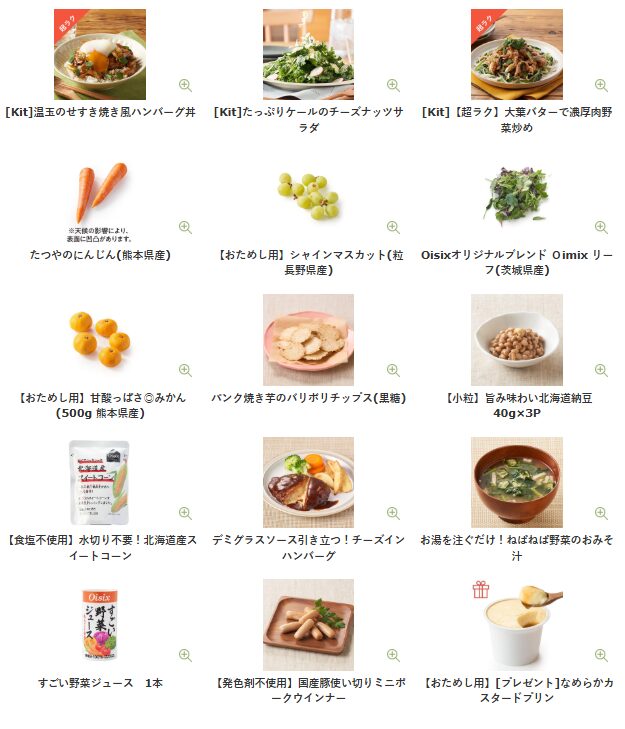Image resolution: width=625 pixels, height=729 pixels.
Task: View the 国産豚使い切りミニポークウインナー product
Action: coord(307,625)
